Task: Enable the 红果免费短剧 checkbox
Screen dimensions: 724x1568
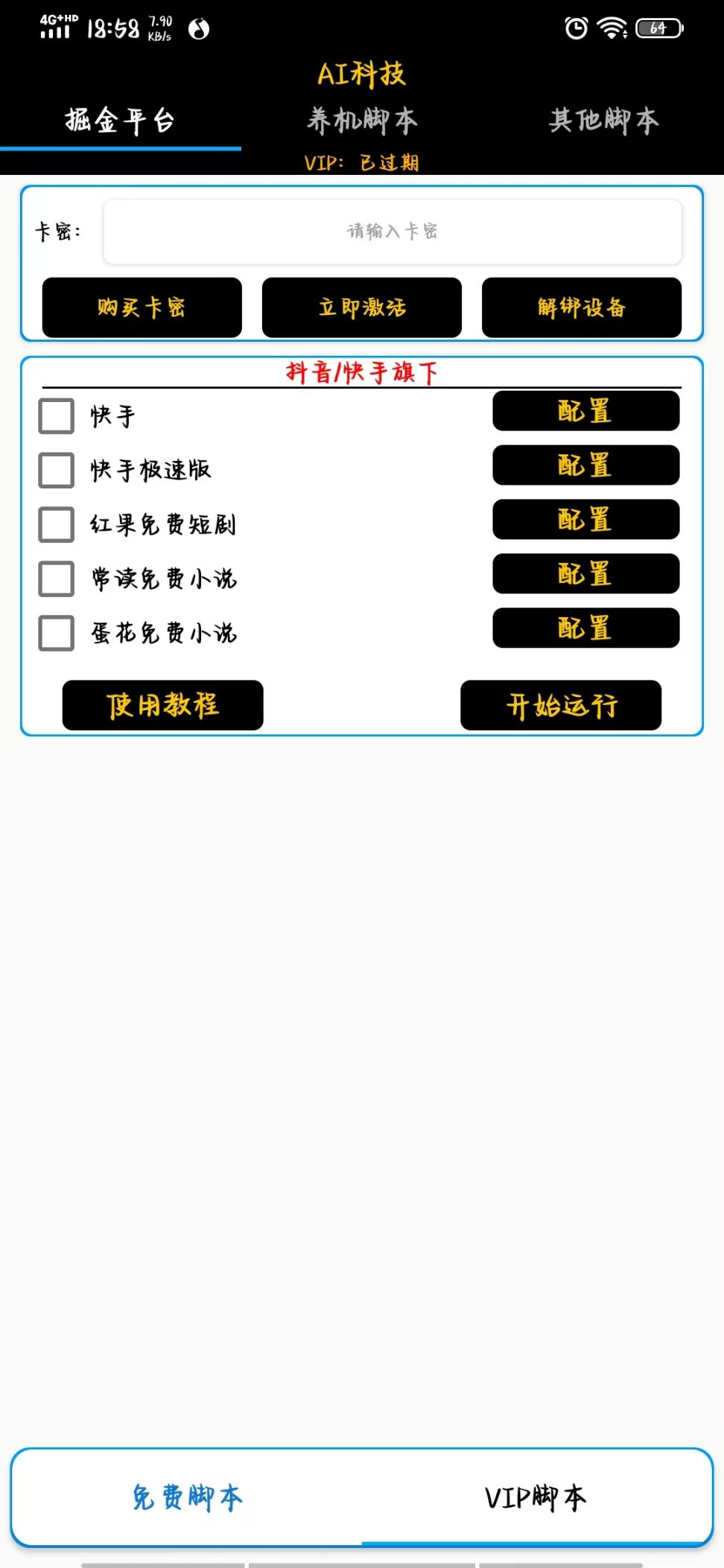Action: click(x=55, y=526)
